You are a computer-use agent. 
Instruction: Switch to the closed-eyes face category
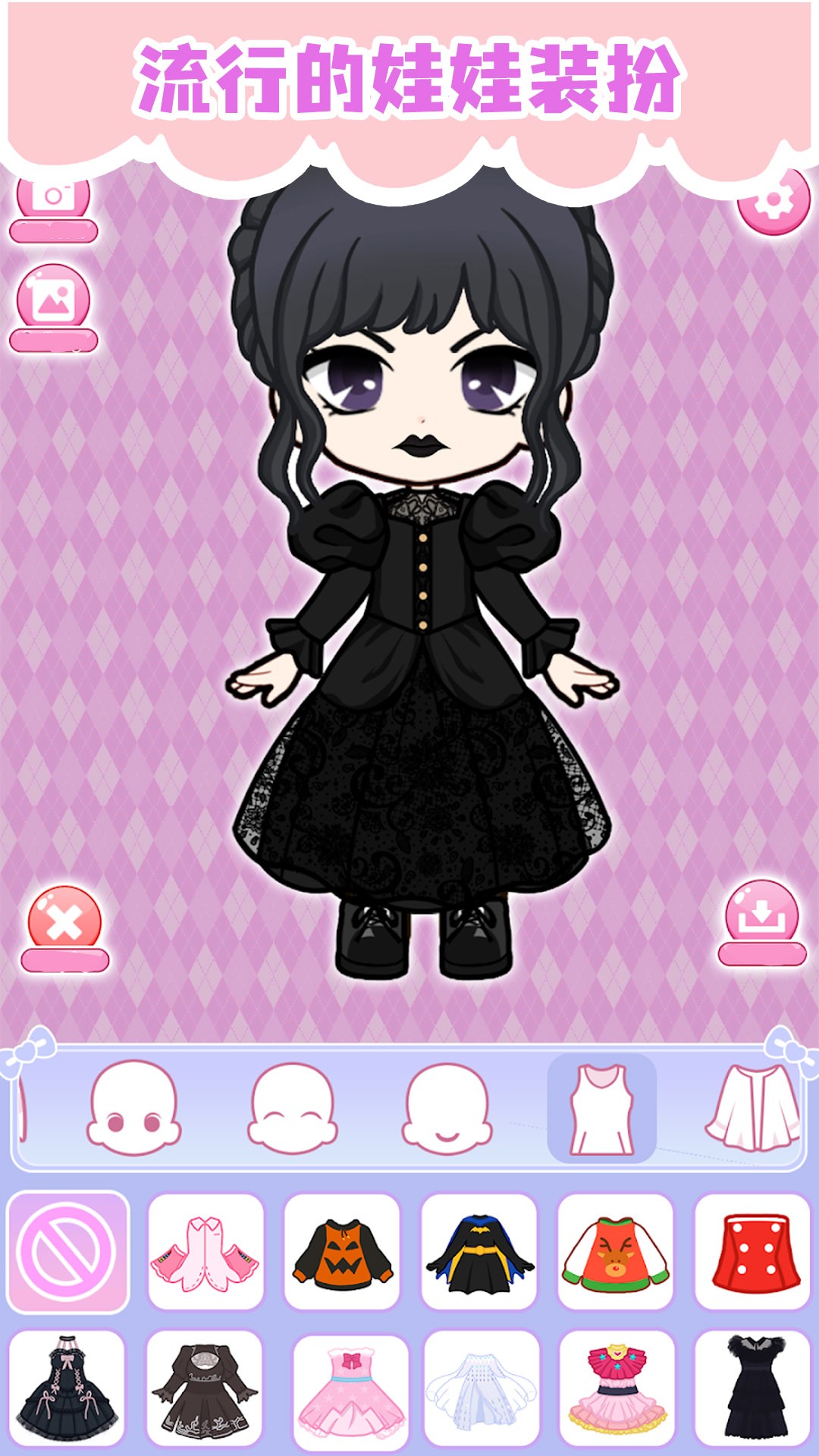coord(292,1108)
